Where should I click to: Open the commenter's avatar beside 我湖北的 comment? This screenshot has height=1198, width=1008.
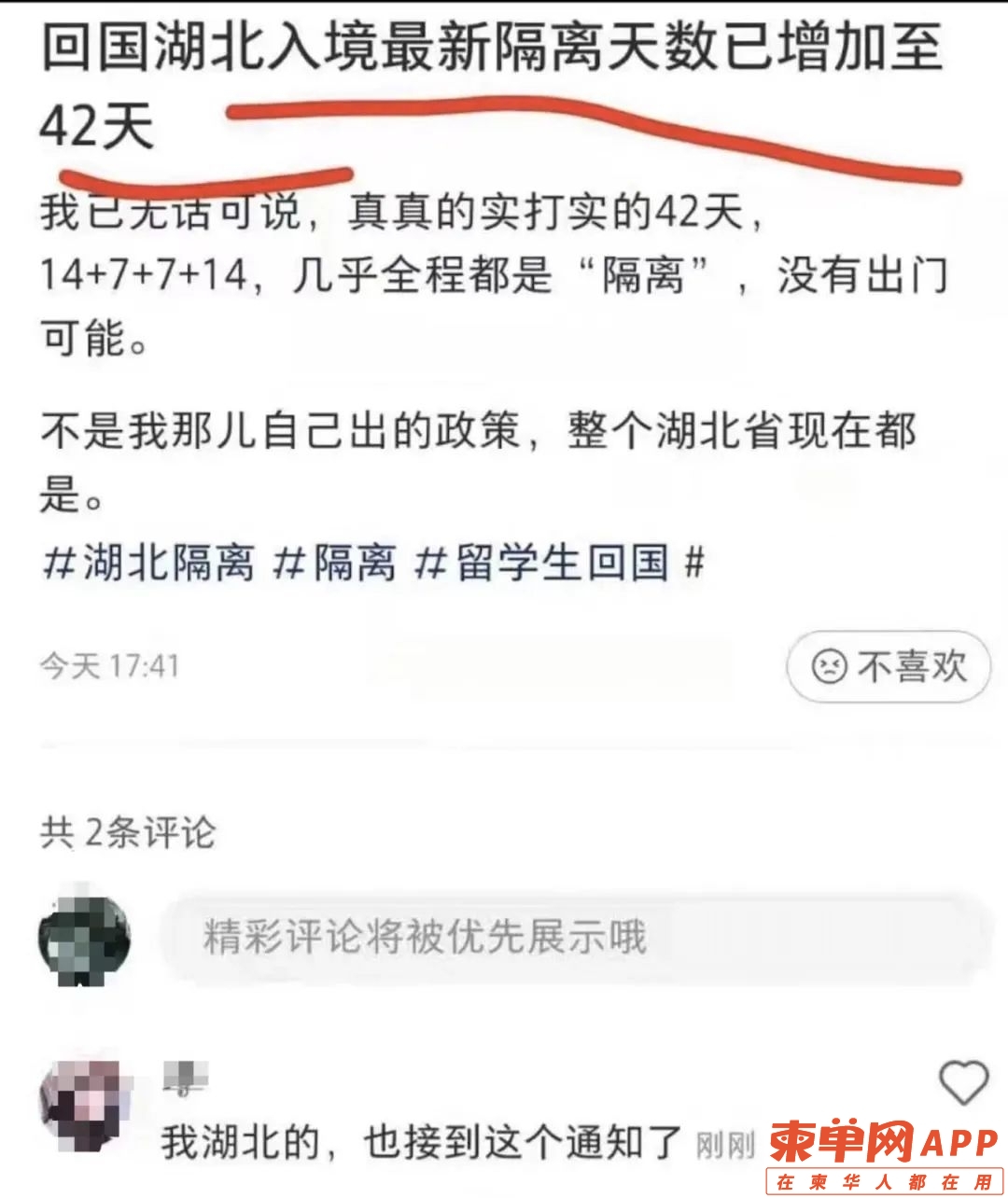(x=82, y=1106)
